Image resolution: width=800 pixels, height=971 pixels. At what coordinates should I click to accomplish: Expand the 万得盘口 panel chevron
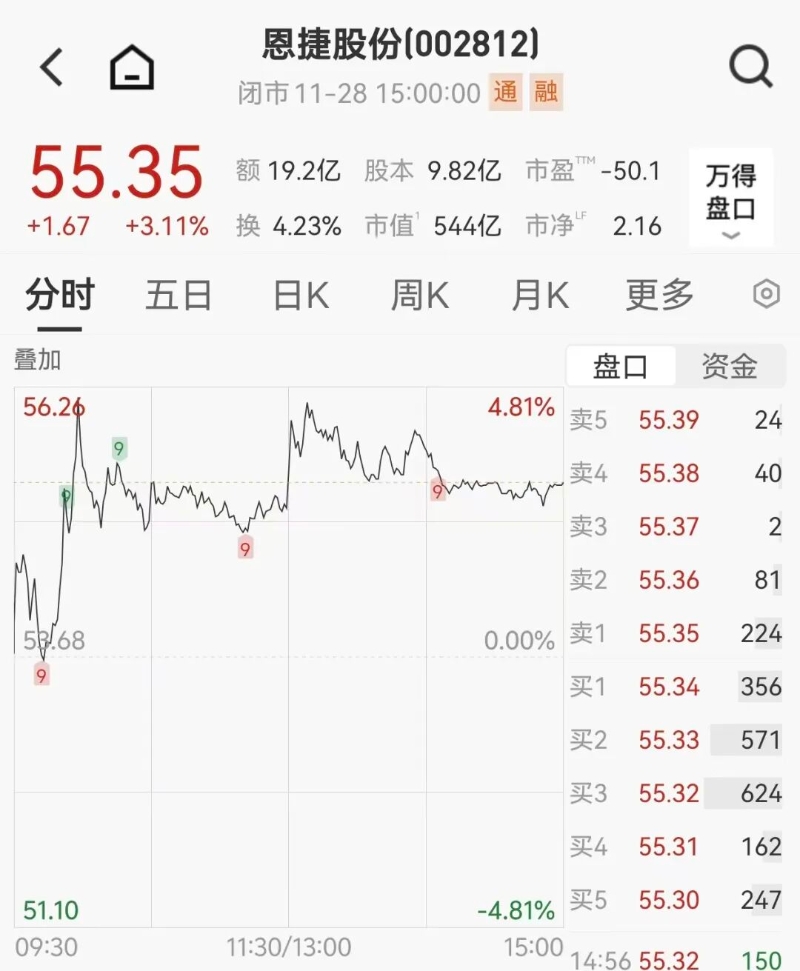(731, 233)
